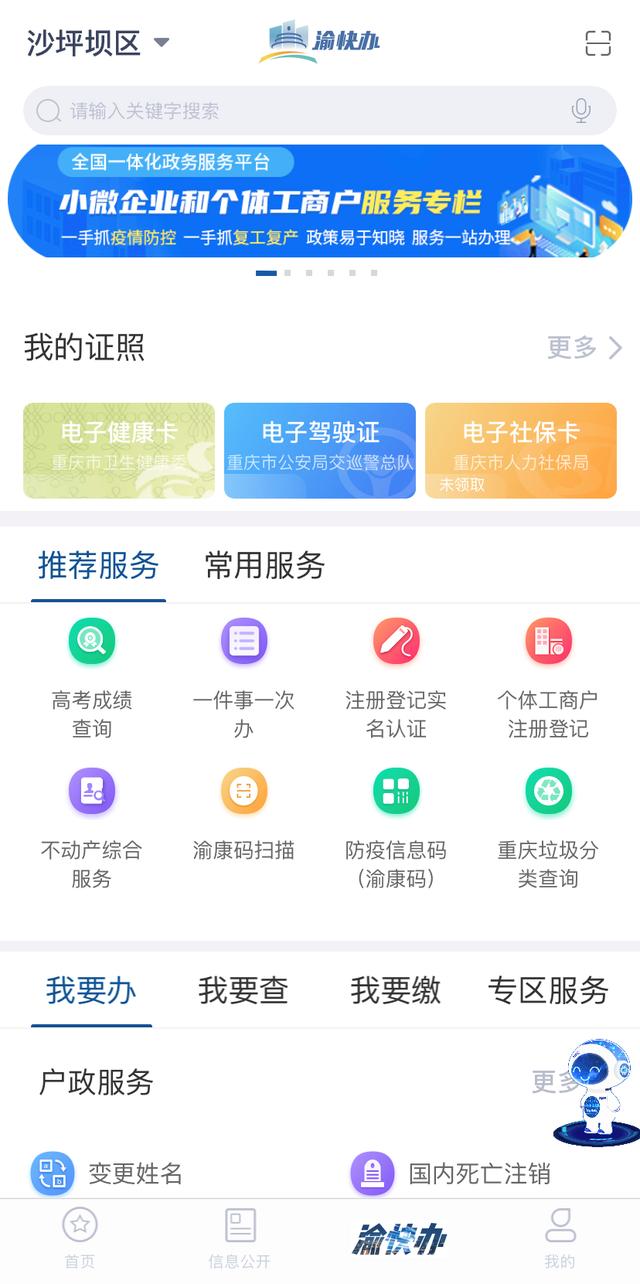The image size is (640, 1284).
Task: Go to the 信息公开 tab
Action: click(x=240, y=1238)
